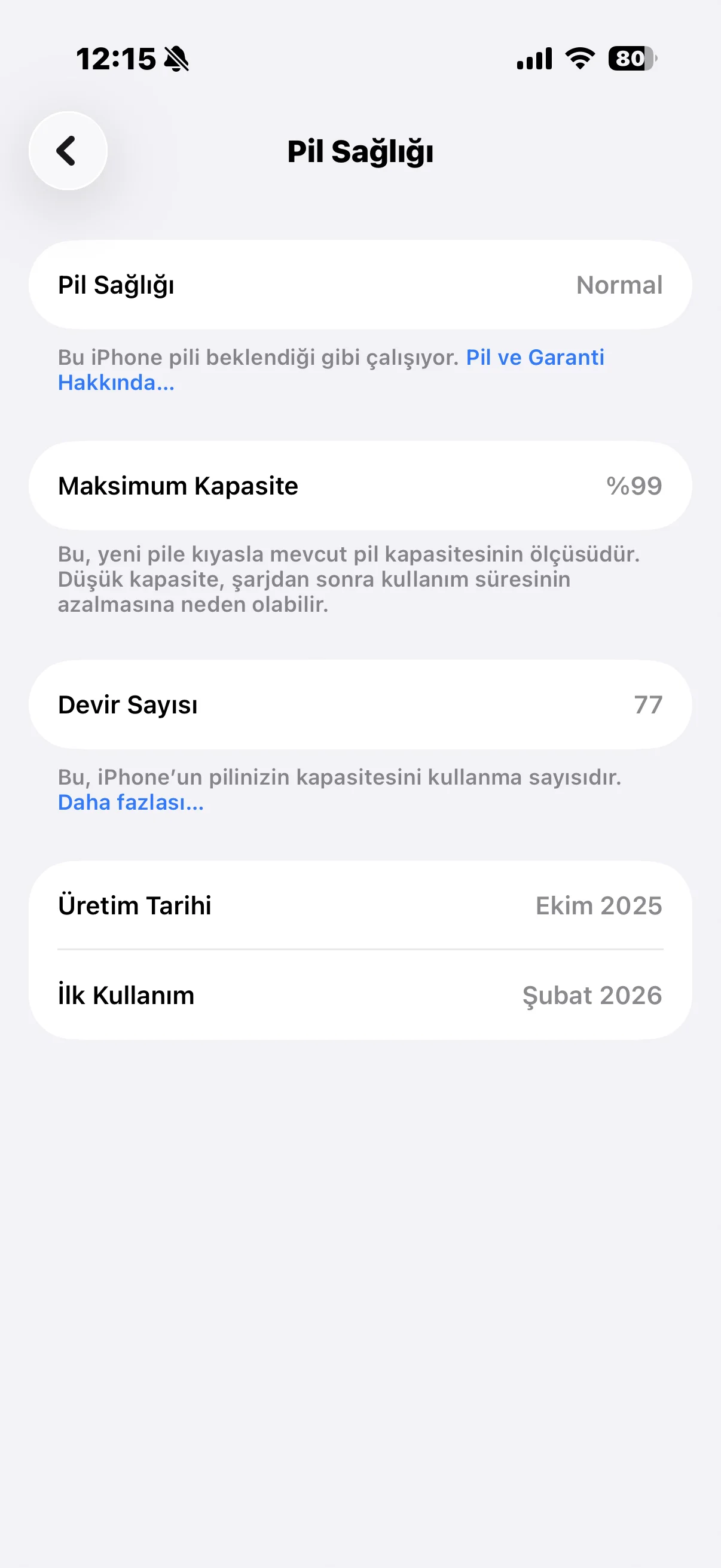Go back from Pil Sağlığı screen
This screenshot has height=1568, width=721.
click(68, 151)
